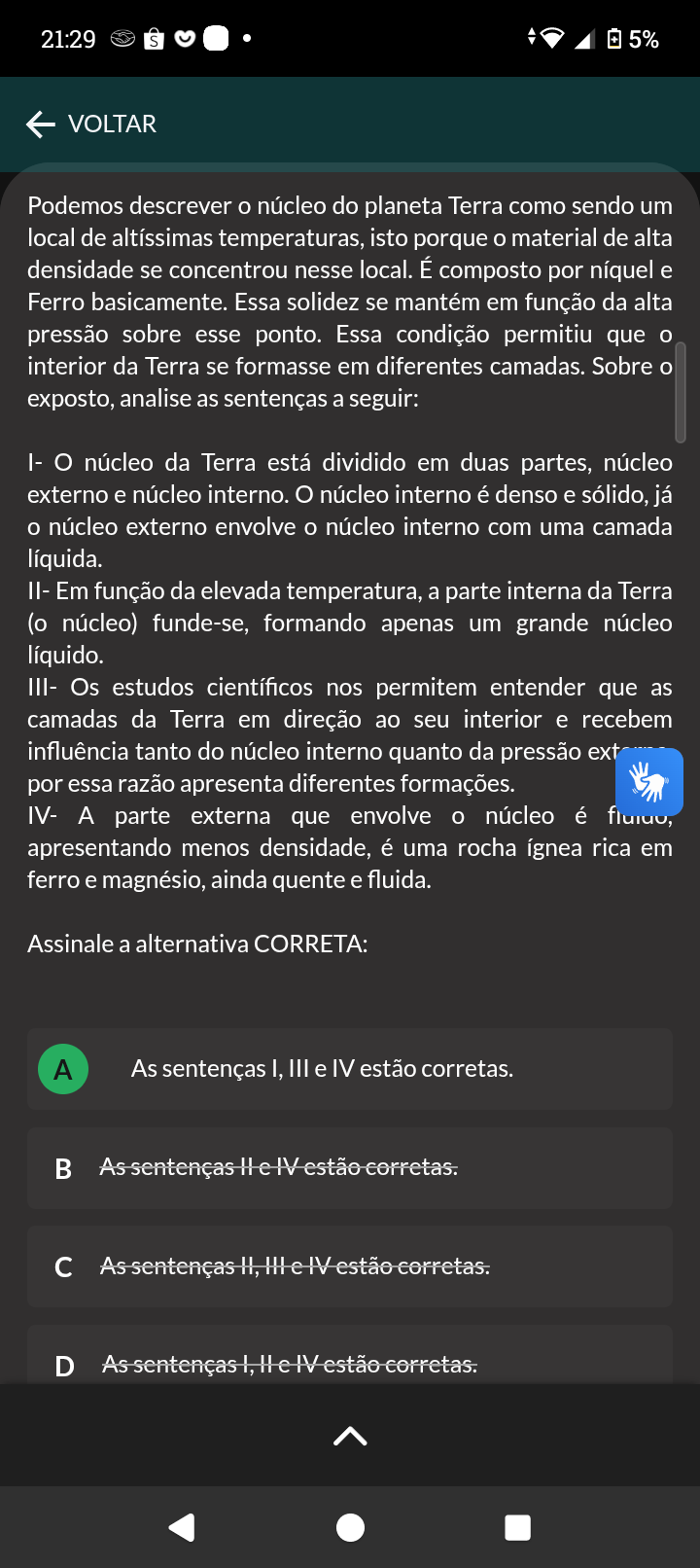Choose option B: sentenças II e IV

(350, 1168)
